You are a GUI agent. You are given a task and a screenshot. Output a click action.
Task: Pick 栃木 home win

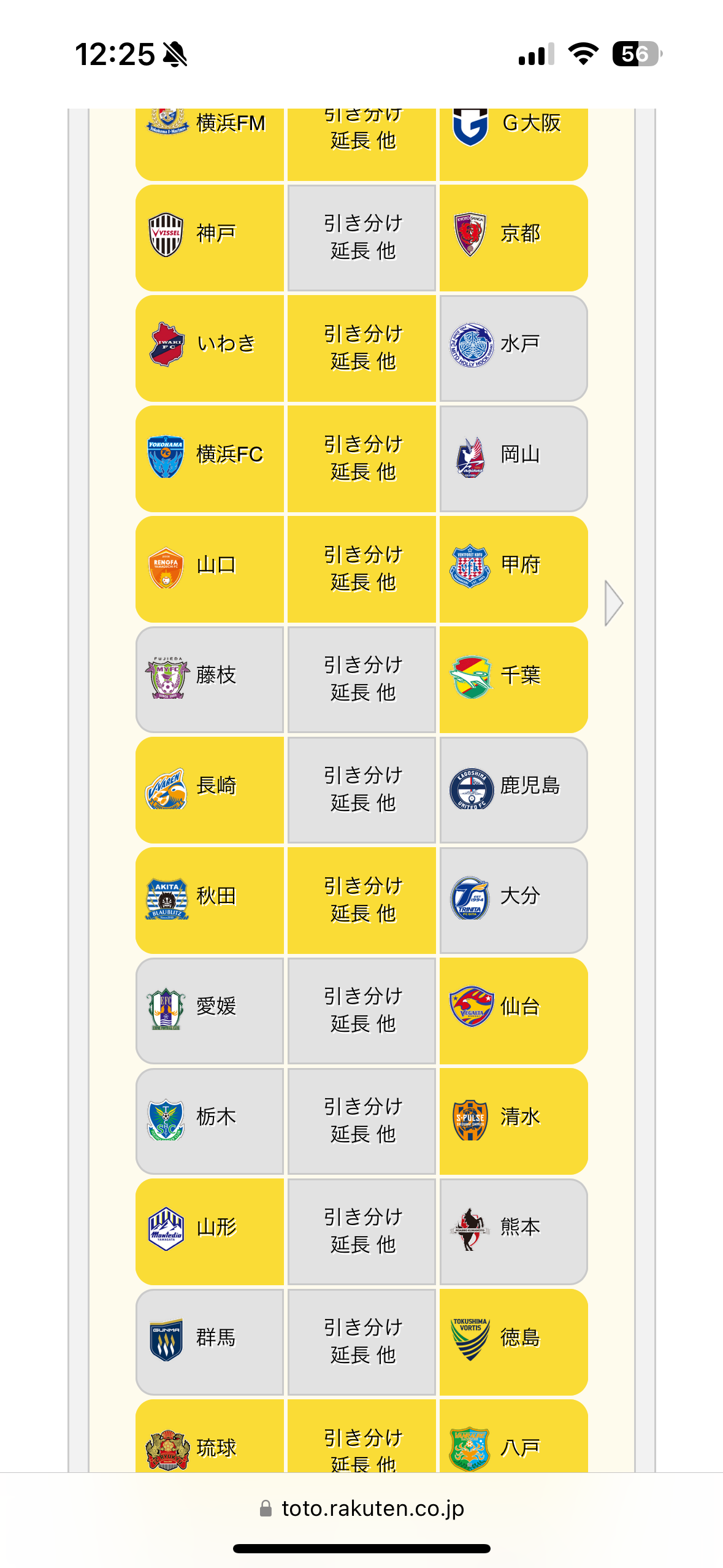pos(210,1121)
